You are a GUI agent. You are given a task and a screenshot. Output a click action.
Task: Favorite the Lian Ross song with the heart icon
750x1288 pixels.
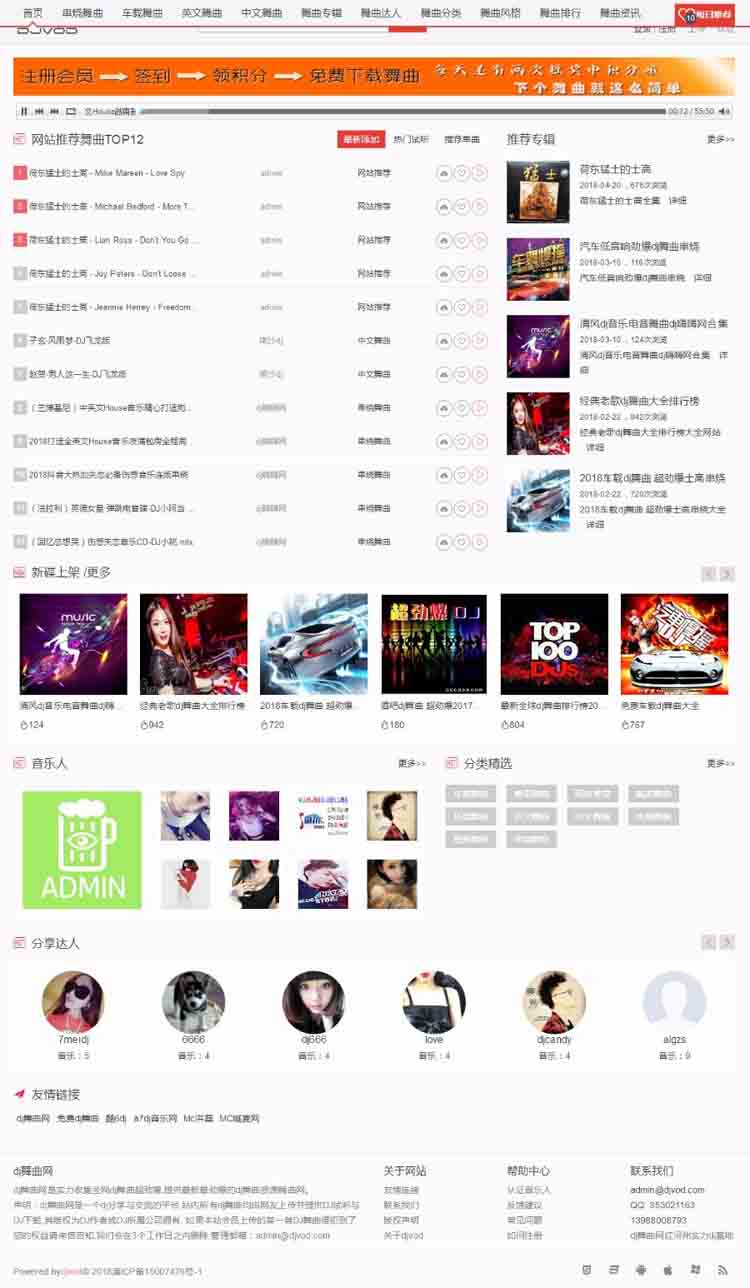tap(461, 240)
